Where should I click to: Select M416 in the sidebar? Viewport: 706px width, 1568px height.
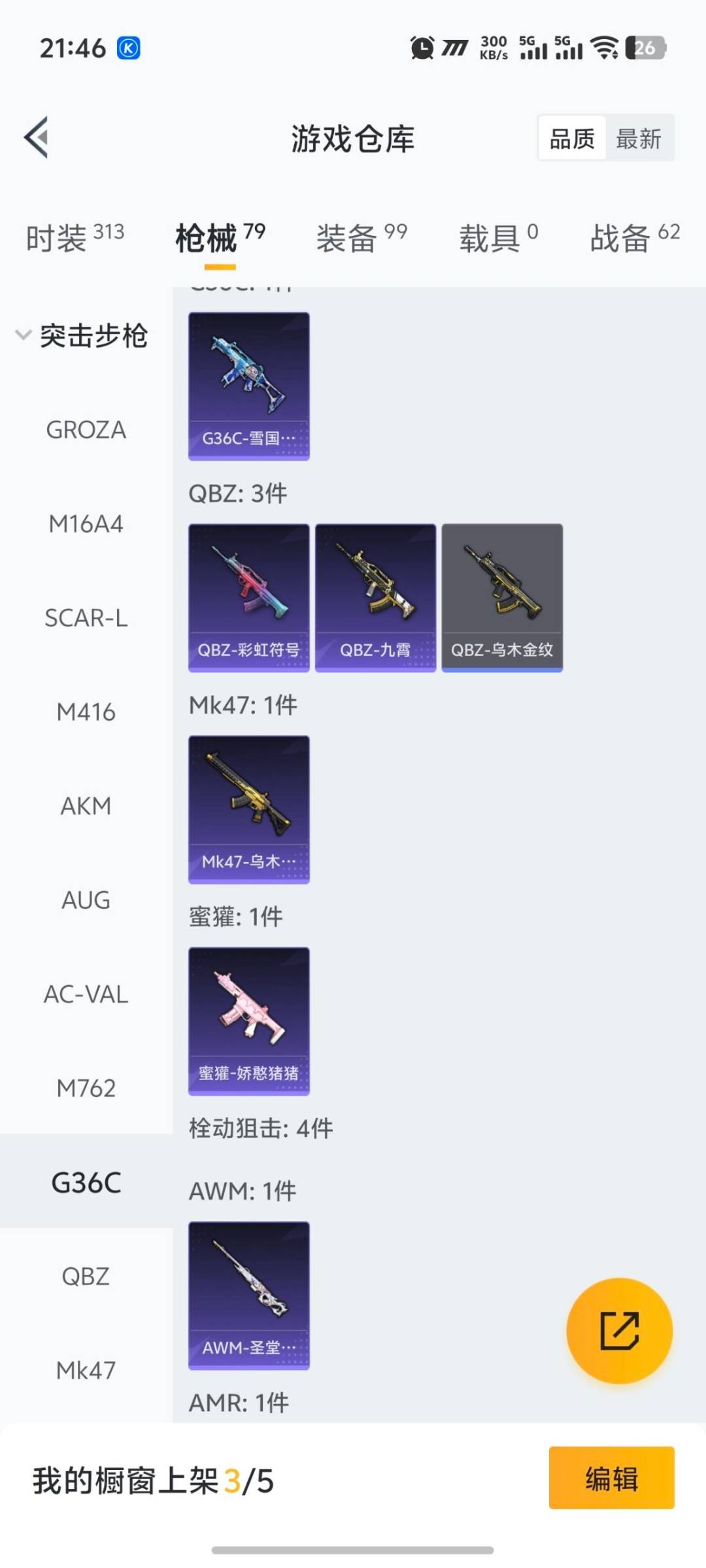(86, 712)
